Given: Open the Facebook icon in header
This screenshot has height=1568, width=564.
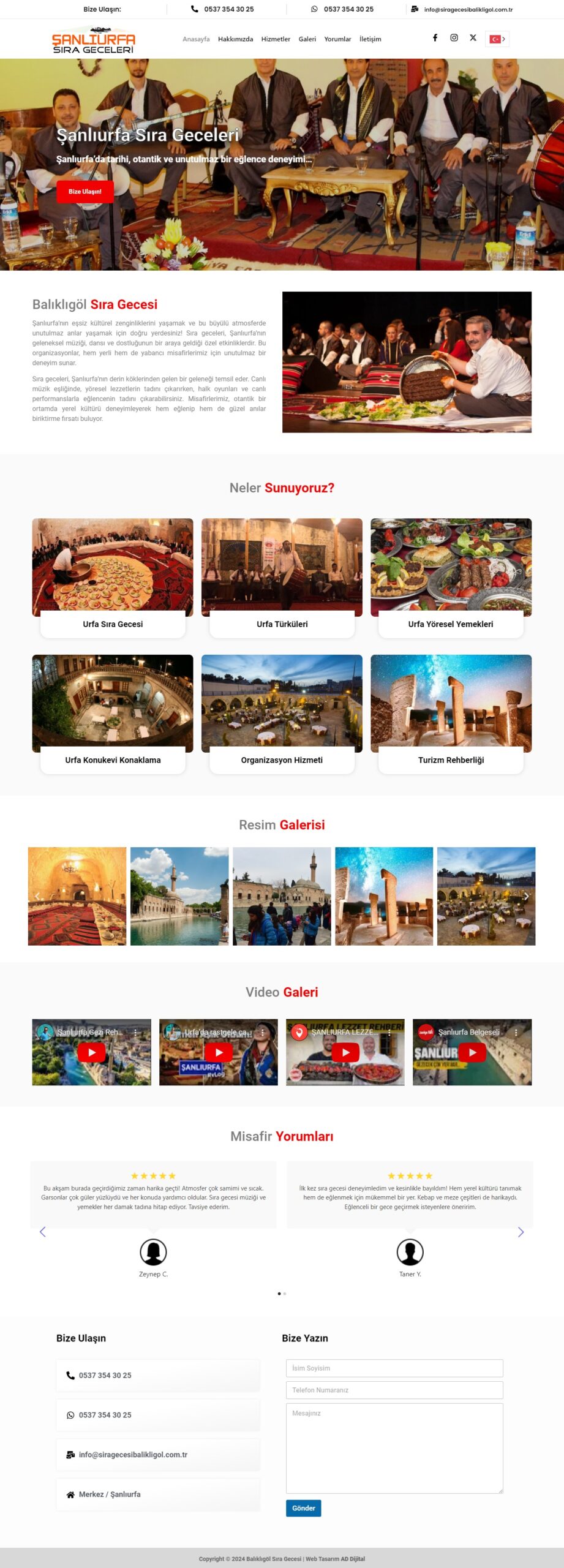Looking at the screenshot, I should click(x=435, y=38).
